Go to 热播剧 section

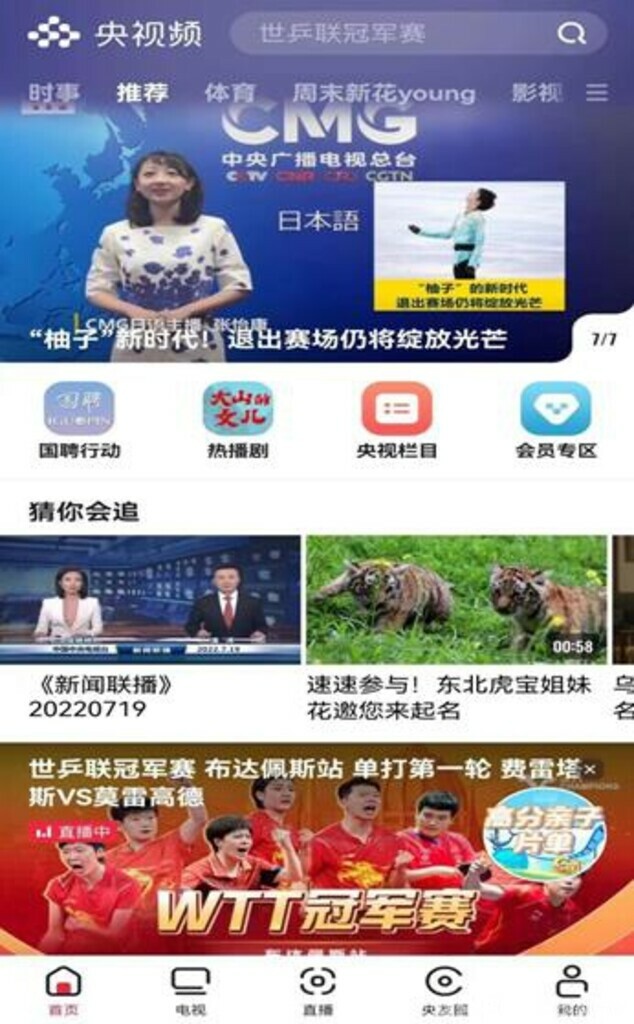[x=238, y=421]
